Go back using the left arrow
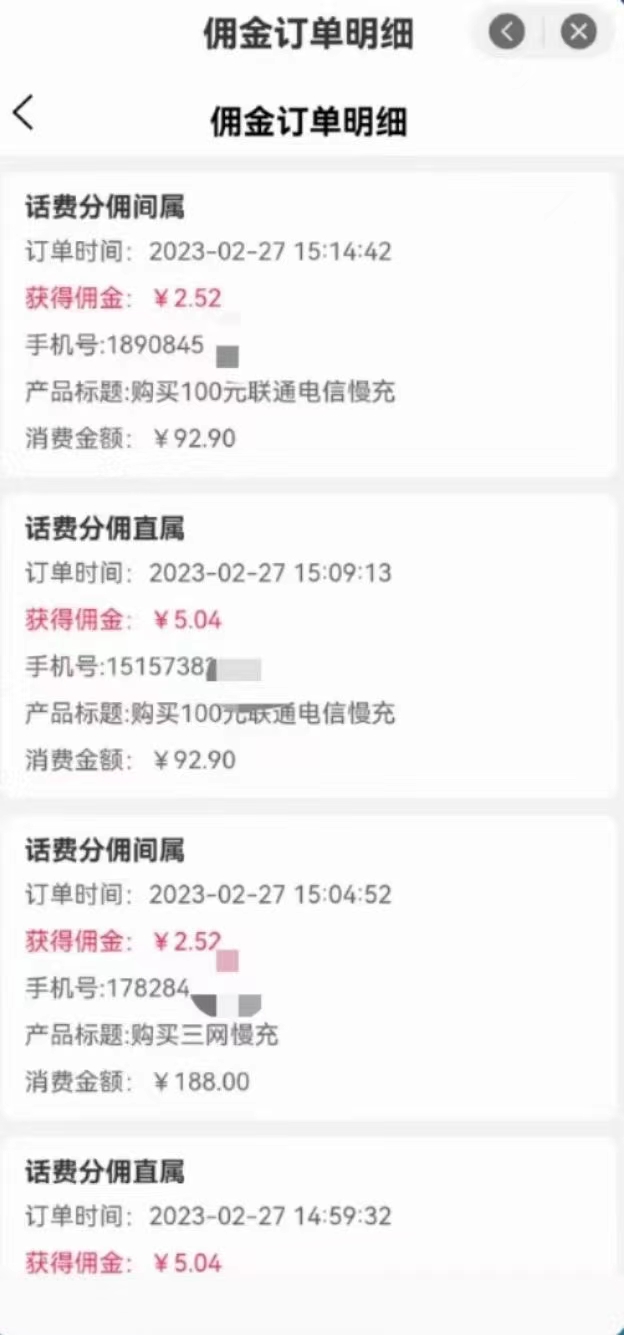The width and height of the screenshot is (624, 1335). (23, 112)
